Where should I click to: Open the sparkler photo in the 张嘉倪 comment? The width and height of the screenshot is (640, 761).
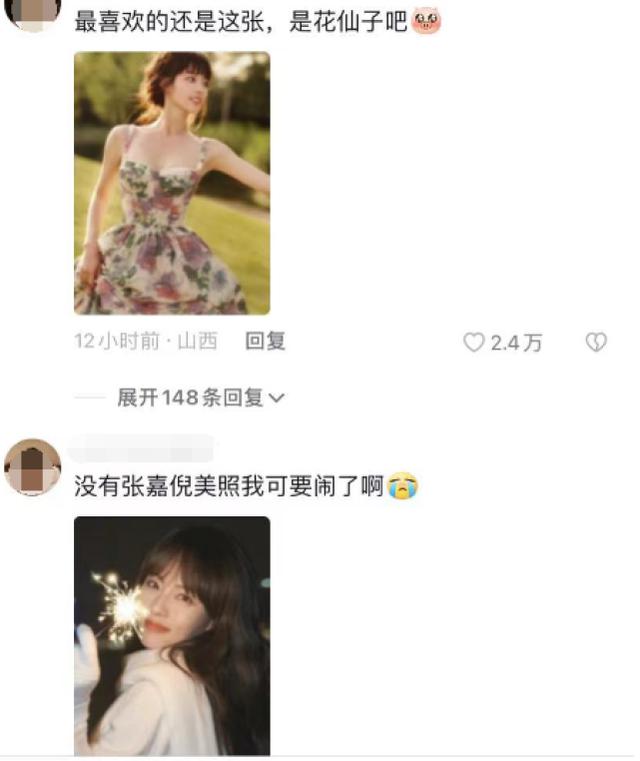tap(172, 635)
